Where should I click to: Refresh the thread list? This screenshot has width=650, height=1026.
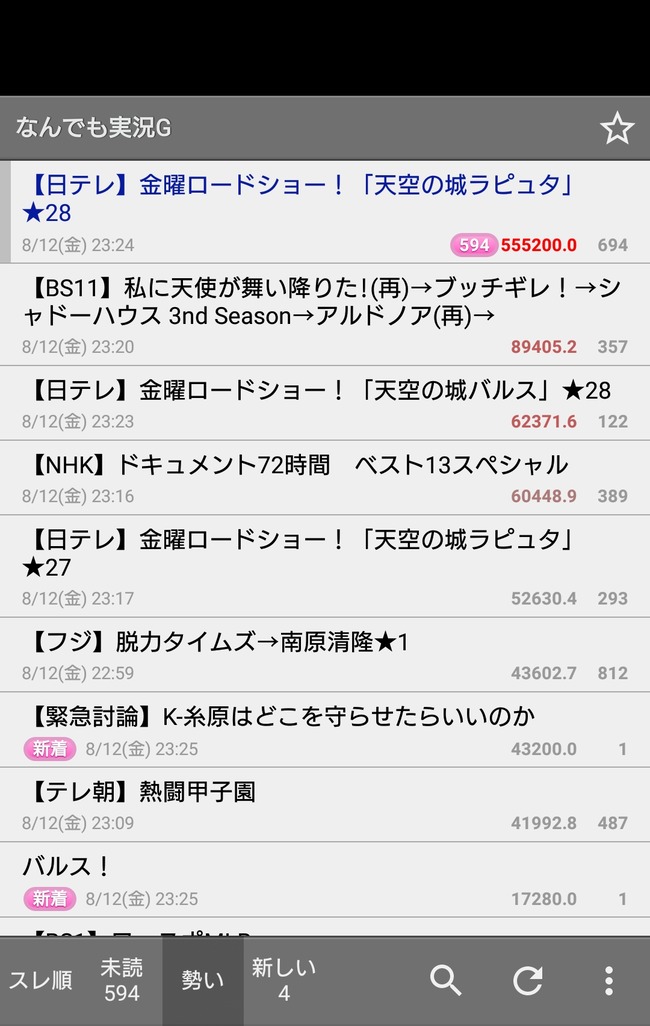[x=528, y=981]
